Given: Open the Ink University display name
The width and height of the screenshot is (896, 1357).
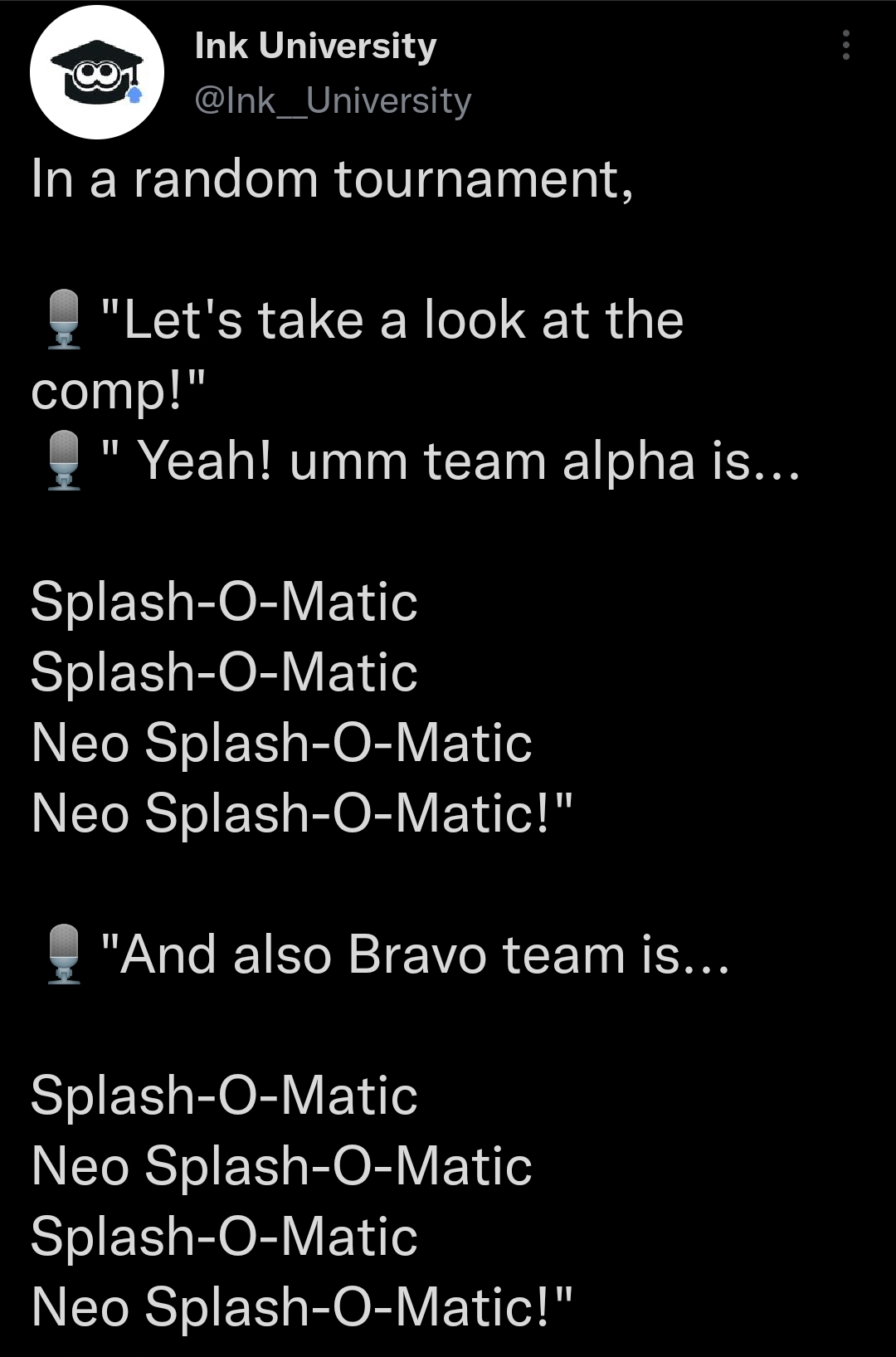Looking at the screenshot, I should pyautogui.click(x=315, y=46).
